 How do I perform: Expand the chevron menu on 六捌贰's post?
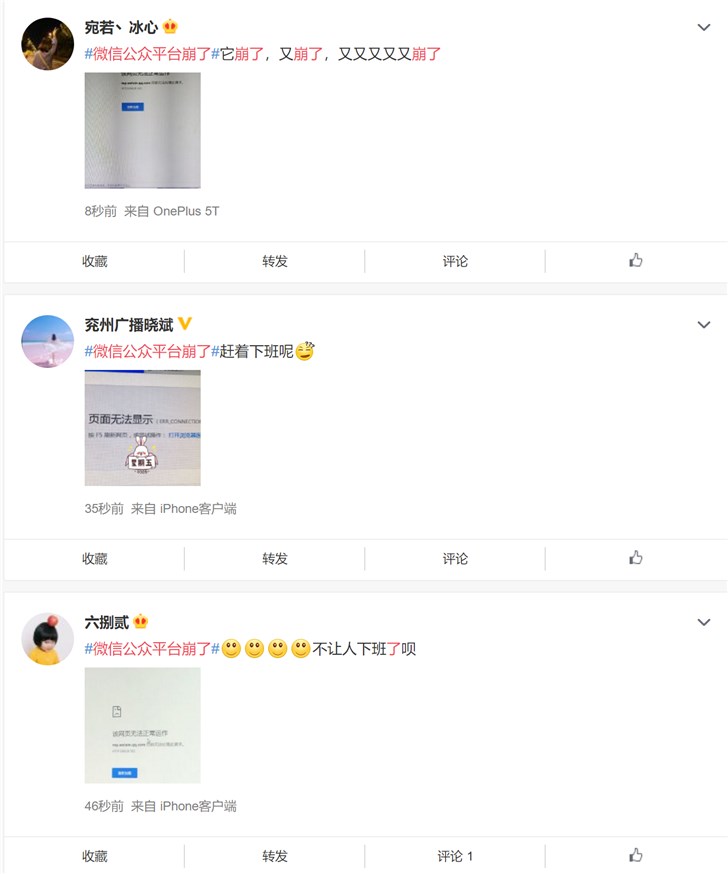tap(703, 622)
